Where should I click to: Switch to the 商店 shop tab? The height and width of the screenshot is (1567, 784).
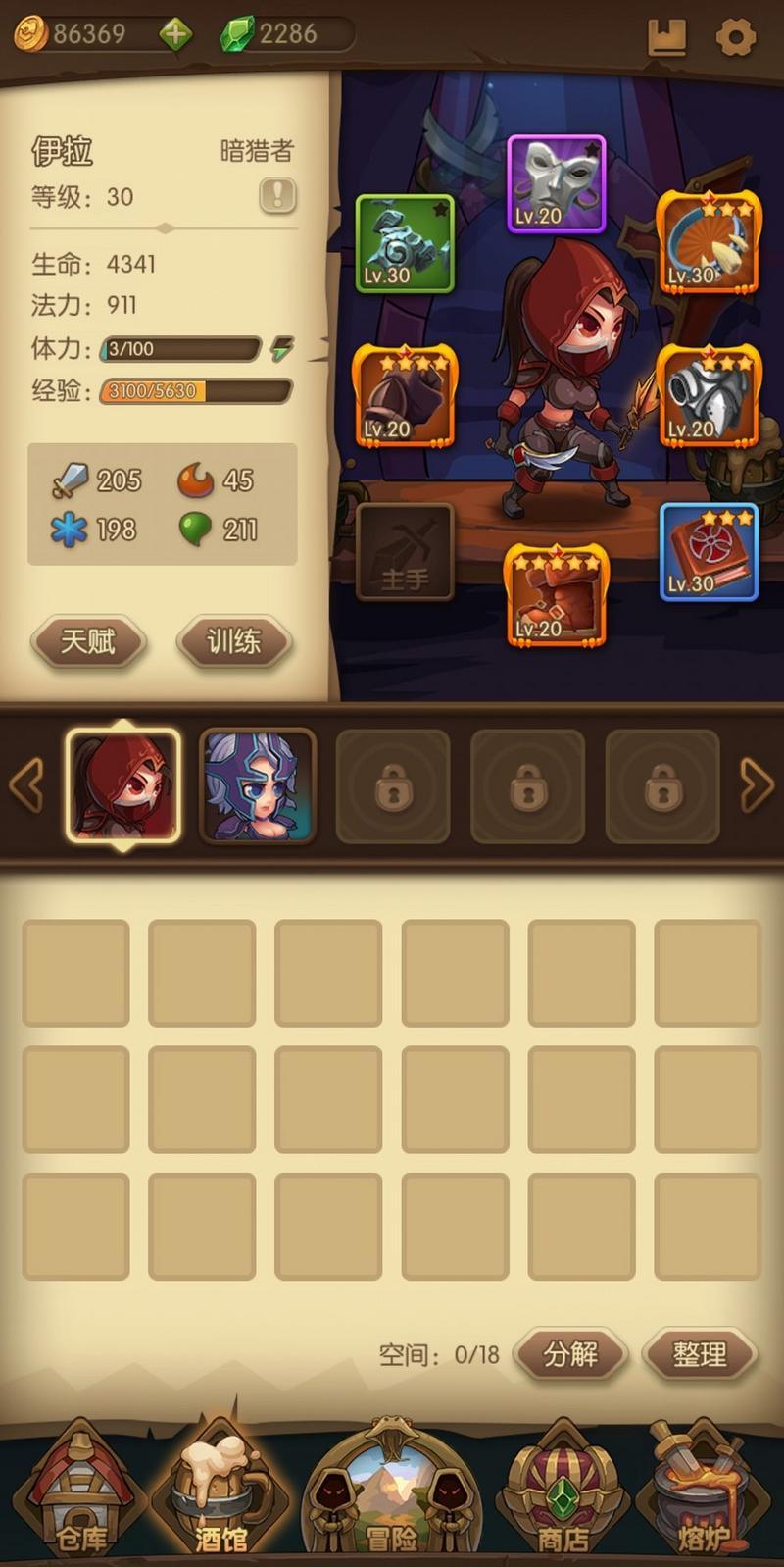tap(563, 1491)
